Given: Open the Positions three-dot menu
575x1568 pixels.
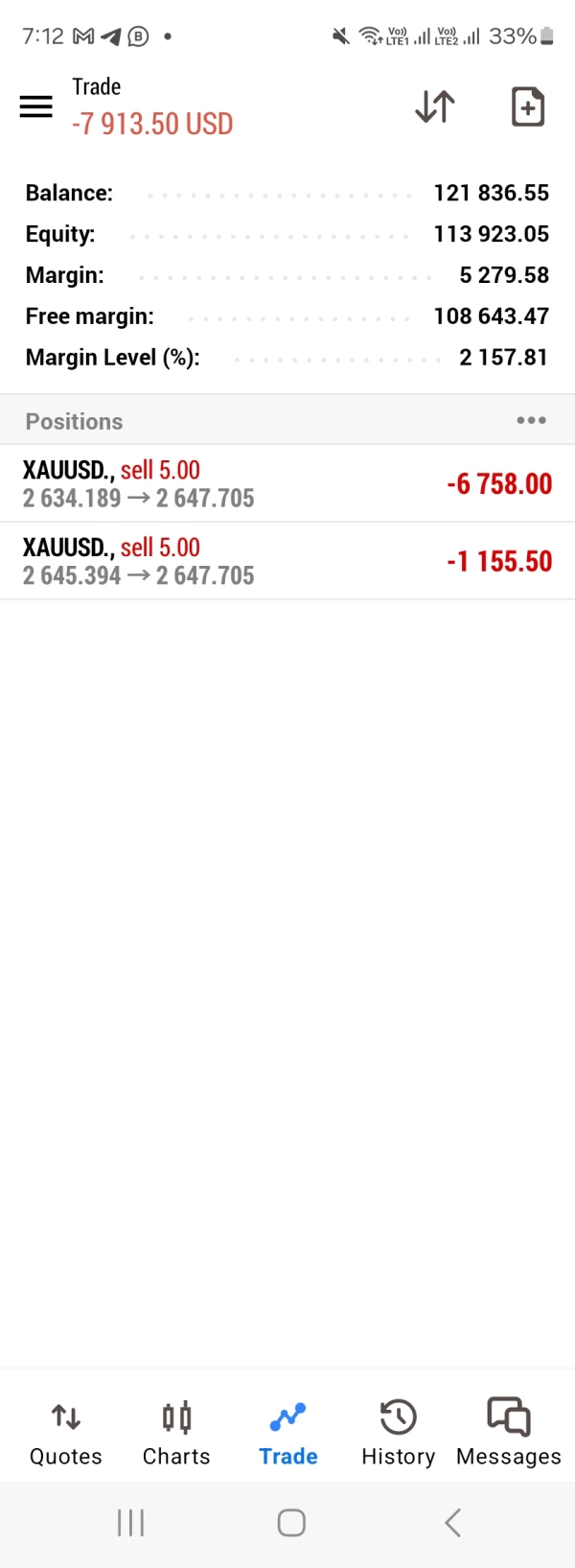Looking at the screenshot, I should (x=531, y=421).
